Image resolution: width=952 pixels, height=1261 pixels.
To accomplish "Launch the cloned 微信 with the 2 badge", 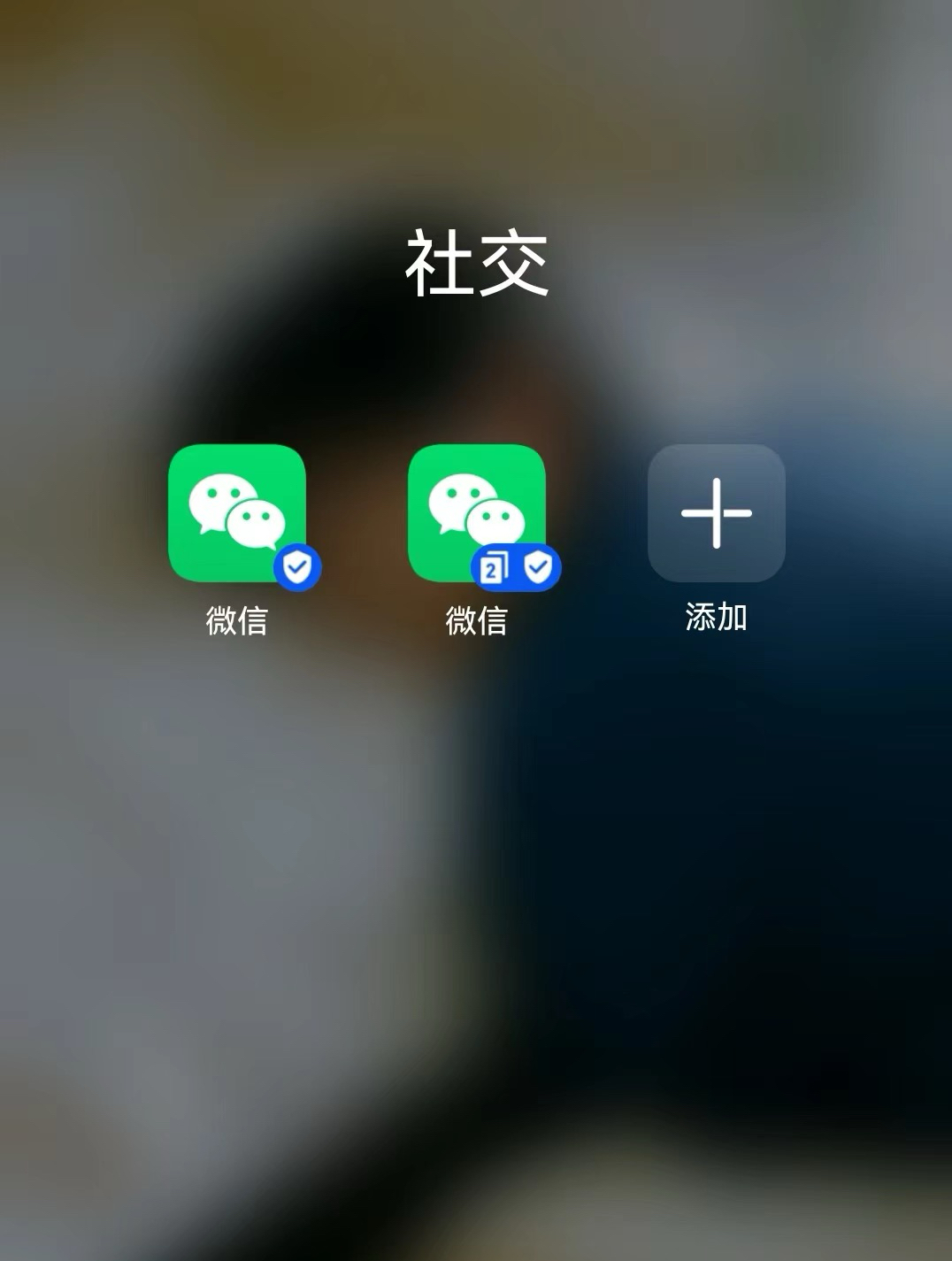I will 476,513.
